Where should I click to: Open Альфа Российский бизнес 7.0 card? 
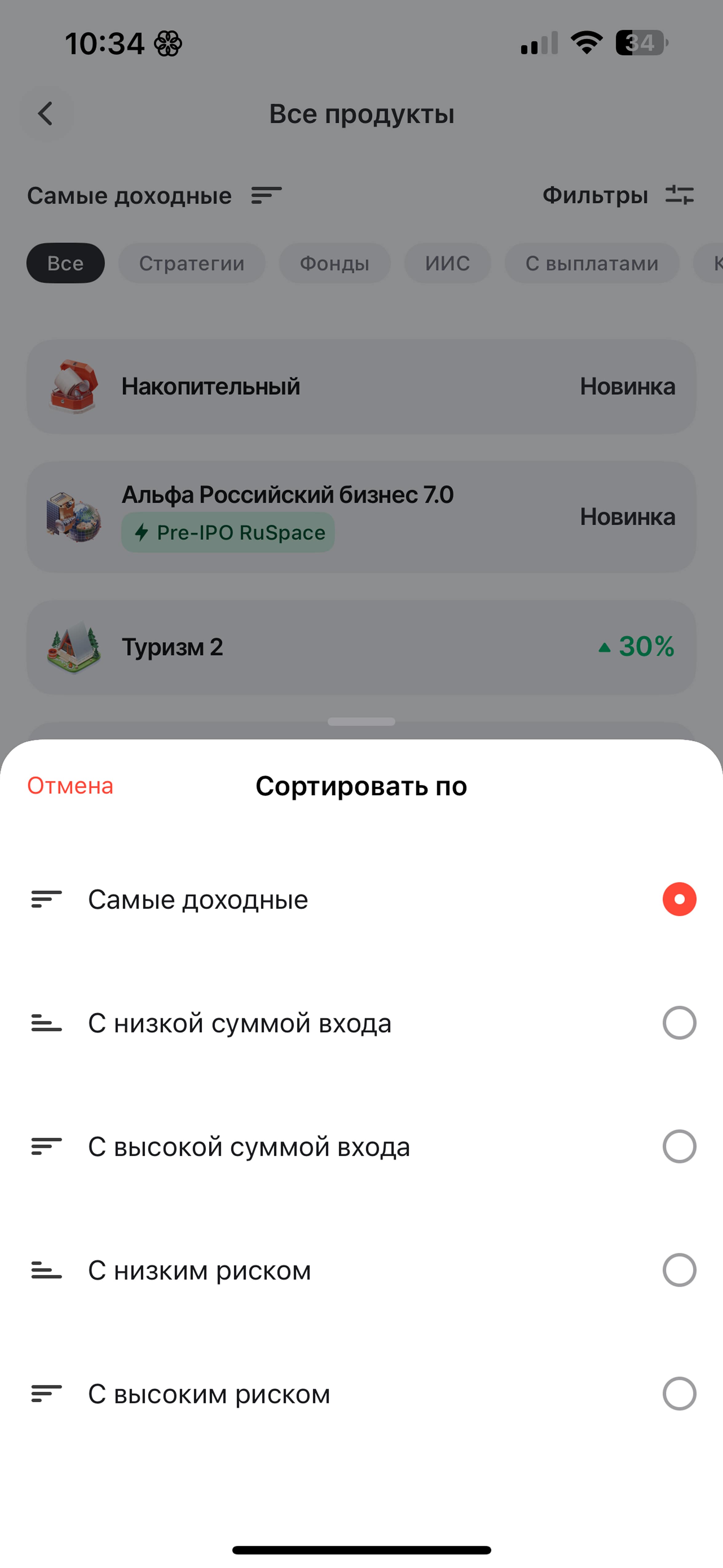(361, 516)
